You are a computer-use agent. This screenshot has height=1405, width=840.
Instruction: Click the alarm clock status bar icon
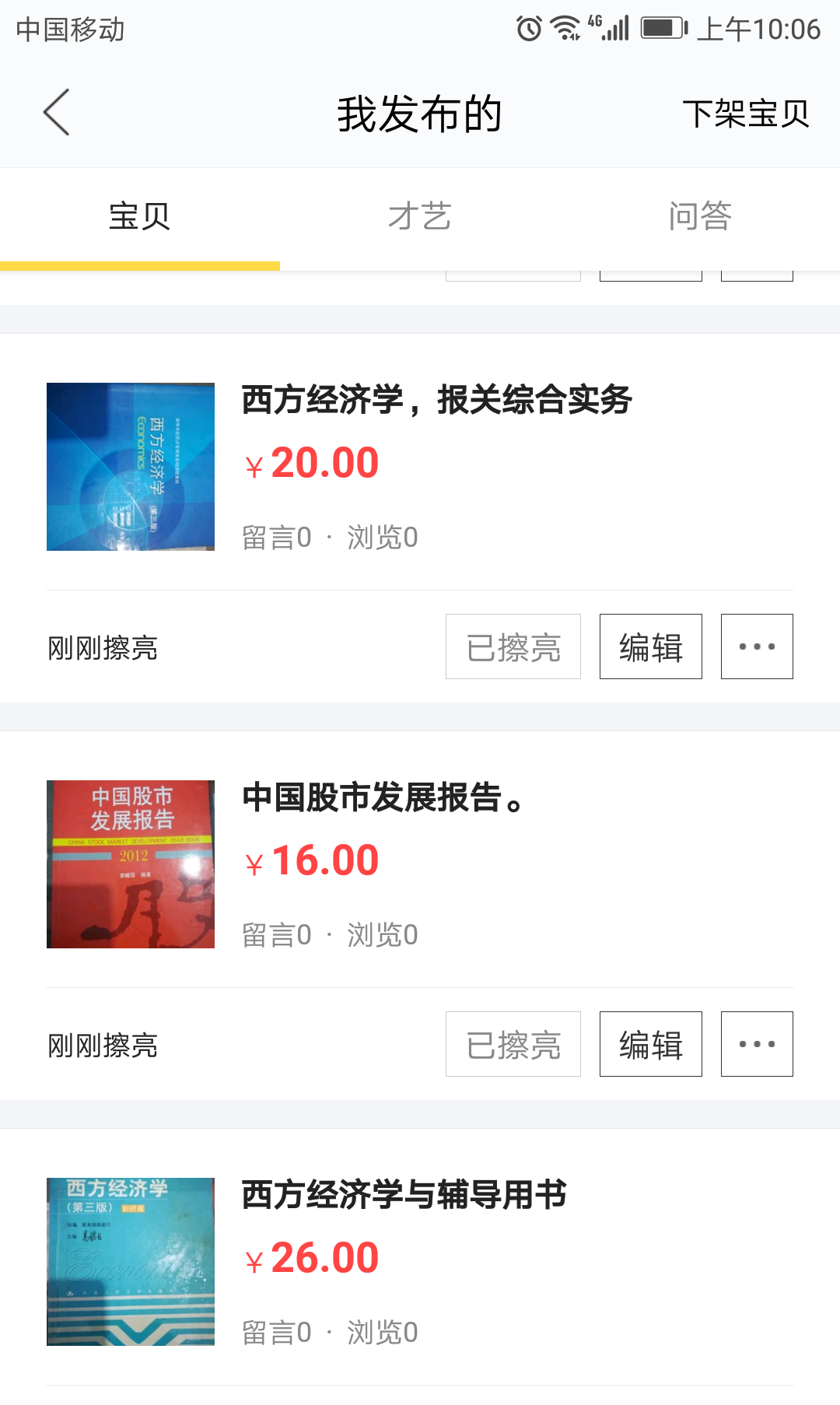coord(531,28)
